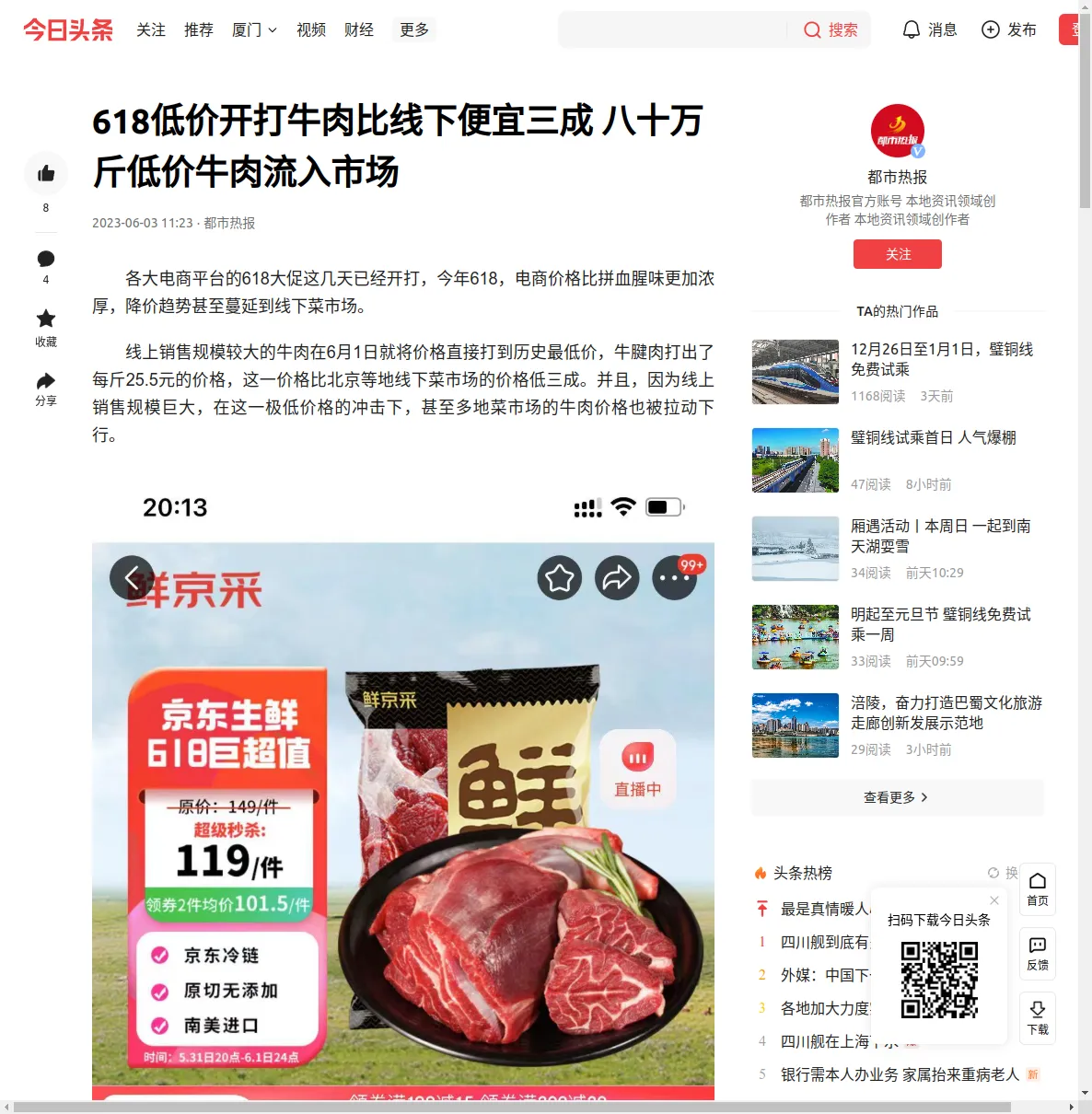Open the article comments bubble
The width and height of the screenshot is (1092, 1114).
click(46, 259)
